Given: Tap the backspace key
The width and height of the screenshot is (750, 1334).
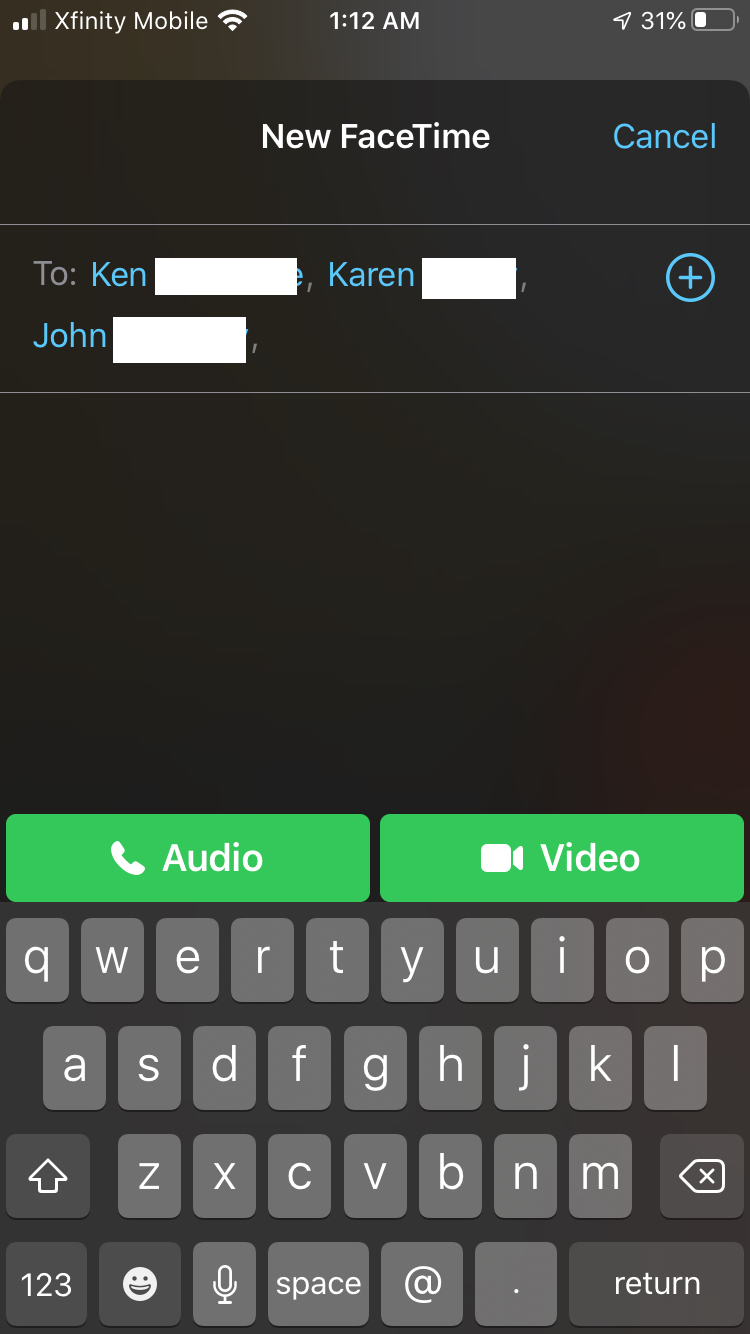Looking at the screenshot, I should click(x=701, y=1177).
